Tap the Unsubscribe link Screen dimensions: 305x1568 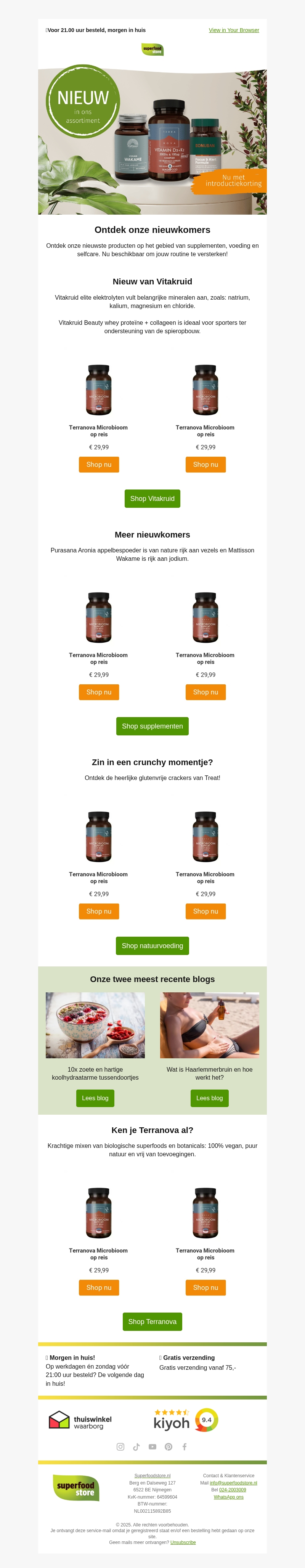point(183,1542)
